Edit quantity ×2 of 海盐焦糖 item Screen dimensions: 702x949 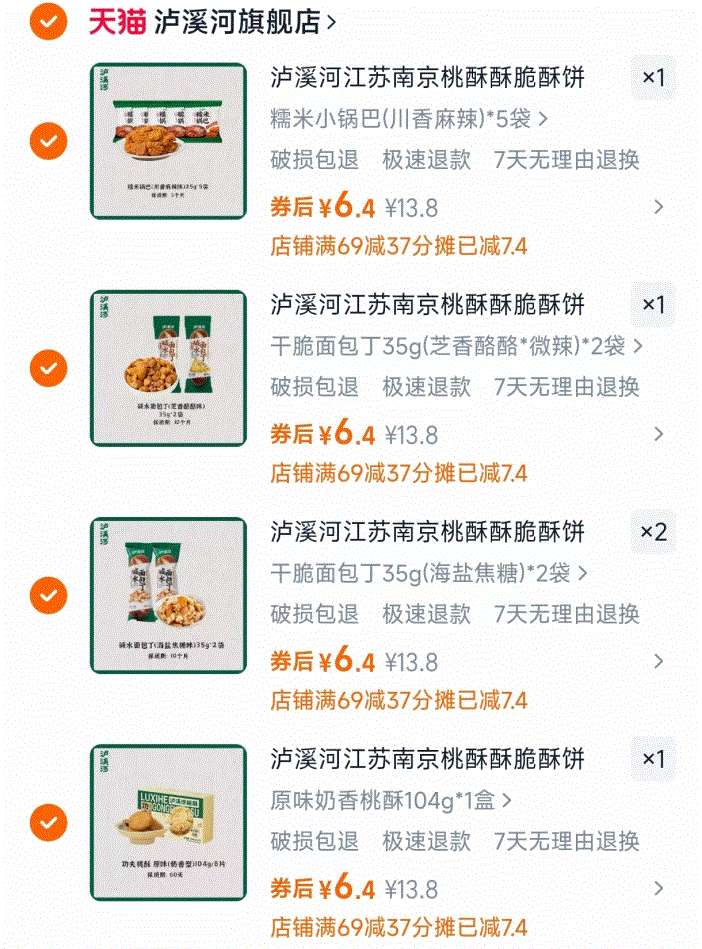[653, 532]
